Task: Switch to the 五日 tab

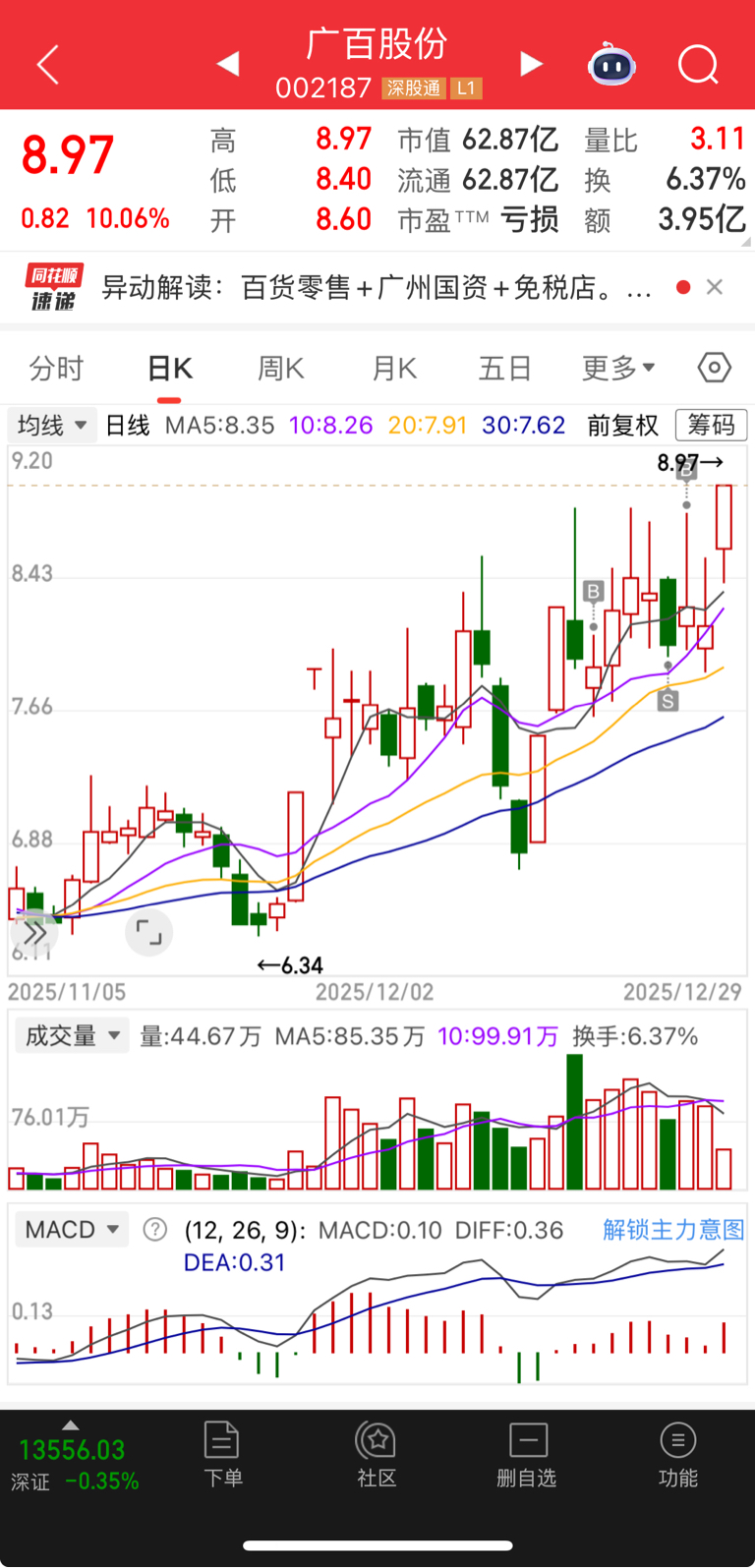Action: pyautogui.click(x=505, y=369)
